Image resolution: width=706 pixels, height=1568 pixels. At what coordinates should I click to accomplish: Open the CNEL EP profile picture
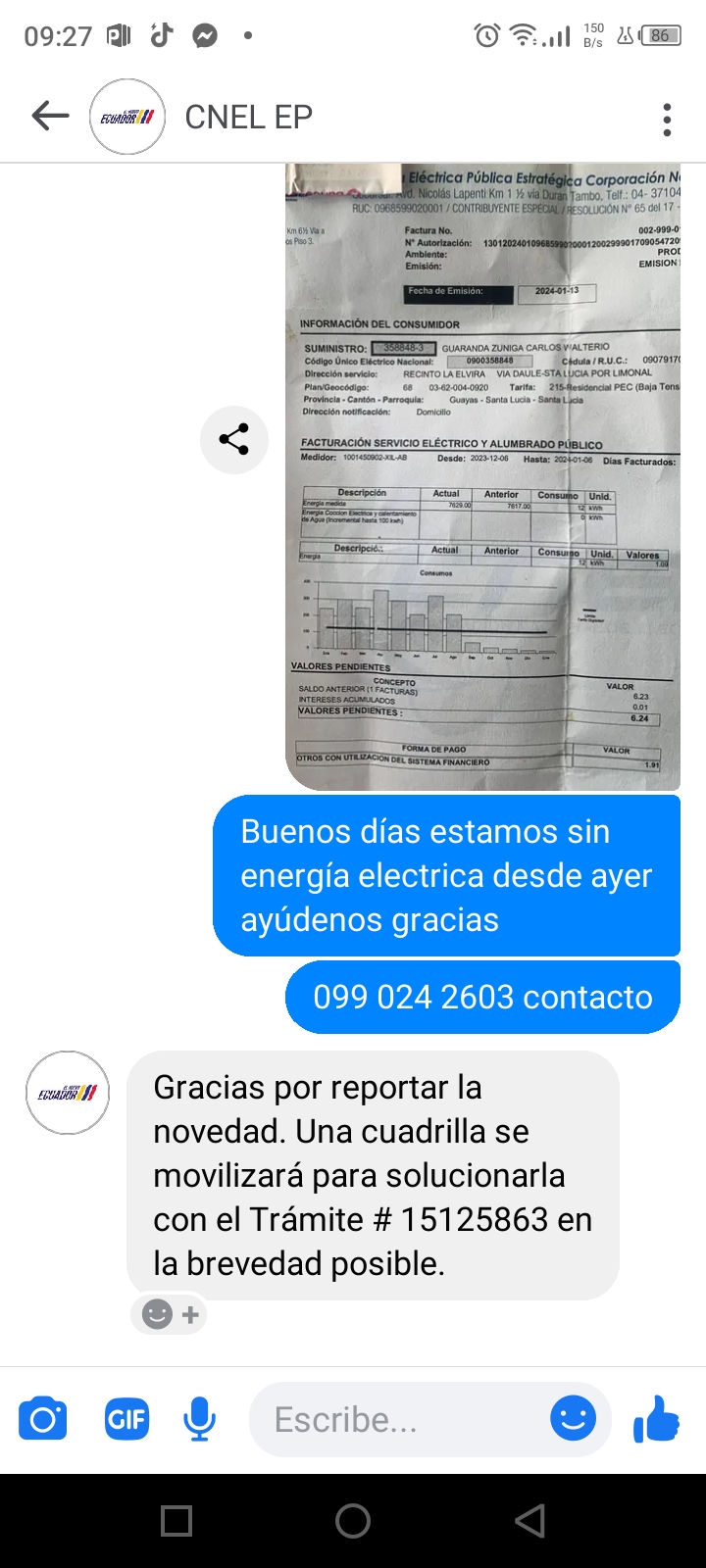127,117
